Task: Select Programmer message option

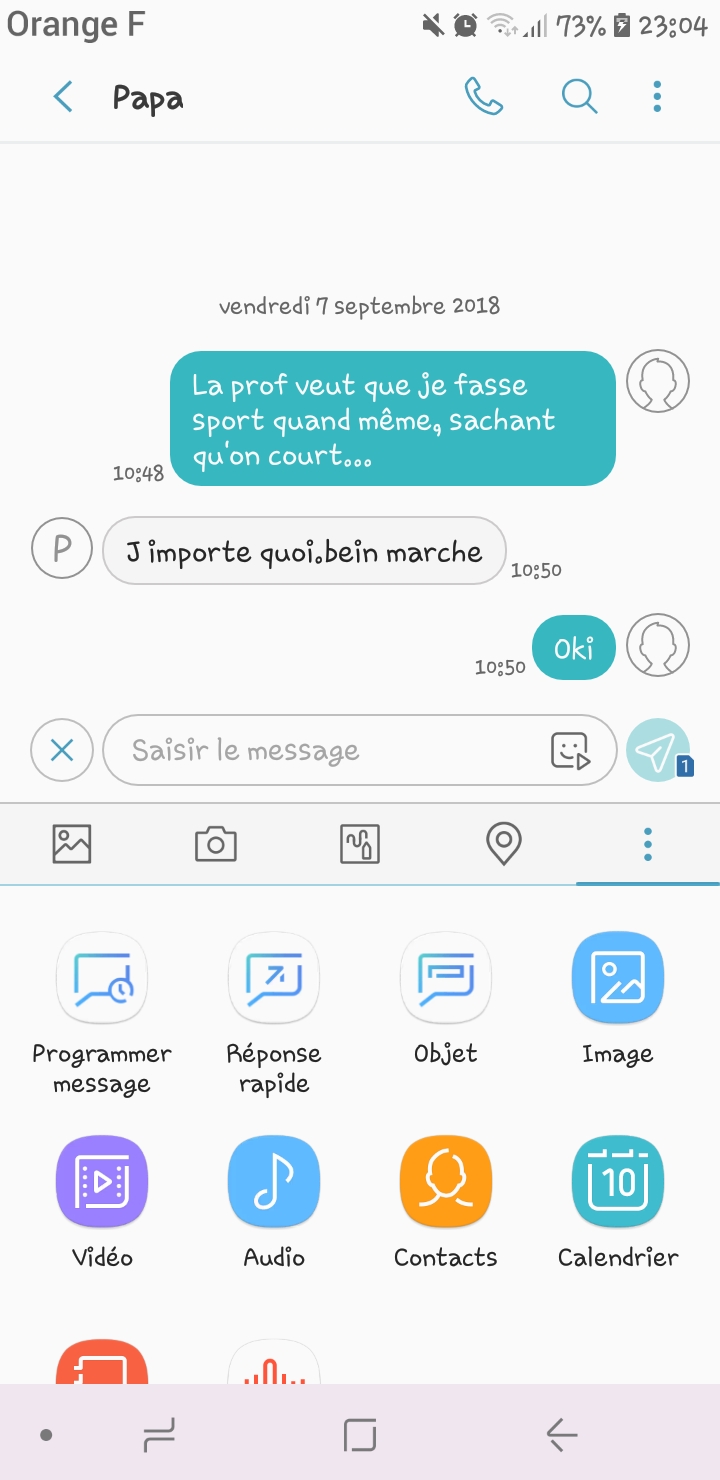Action: [x=102, y=978]
